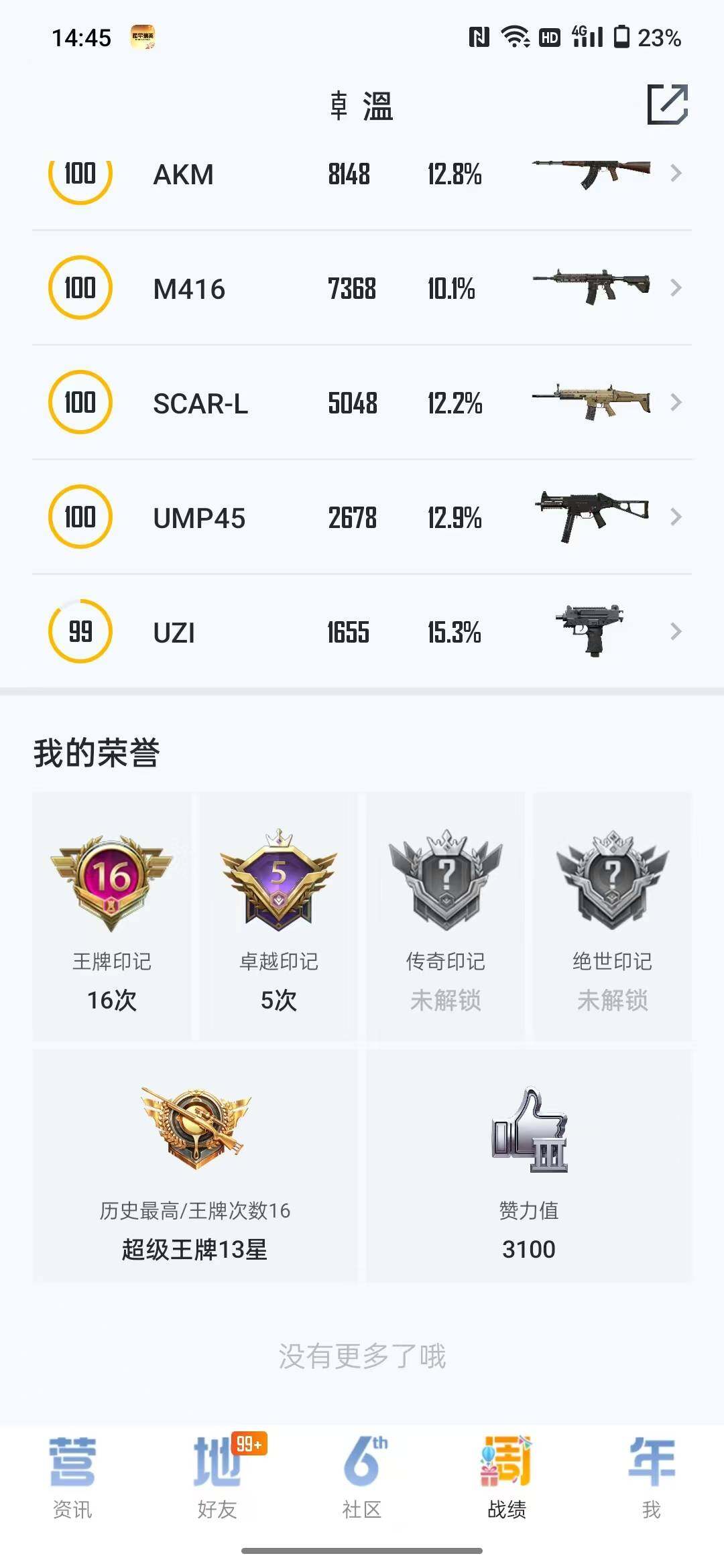This screenshot has height=1568, width=724.
Task: Expand M416 weapon details via chevron
Action: [x=676, y=289]
